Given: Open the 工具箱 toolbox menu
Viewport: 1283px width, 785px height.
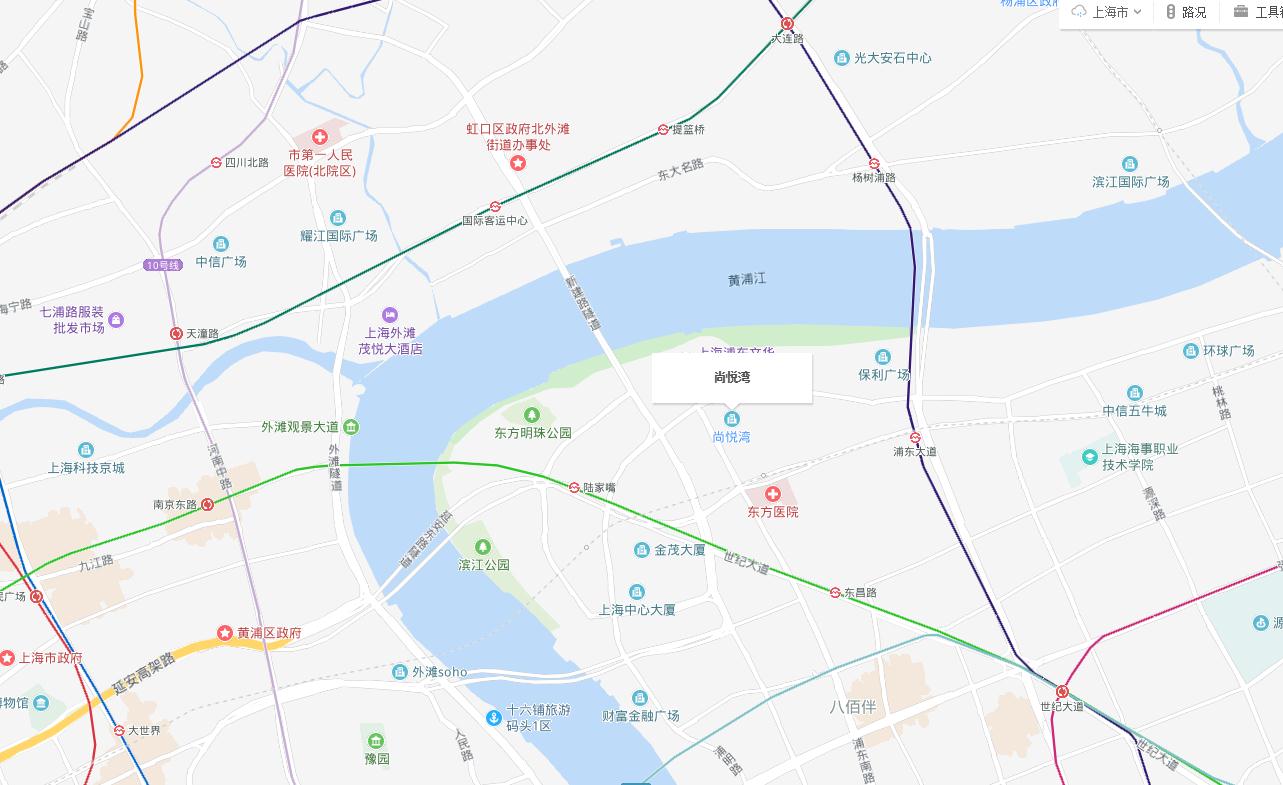Looking at the screenshot, I should 1259,12.
